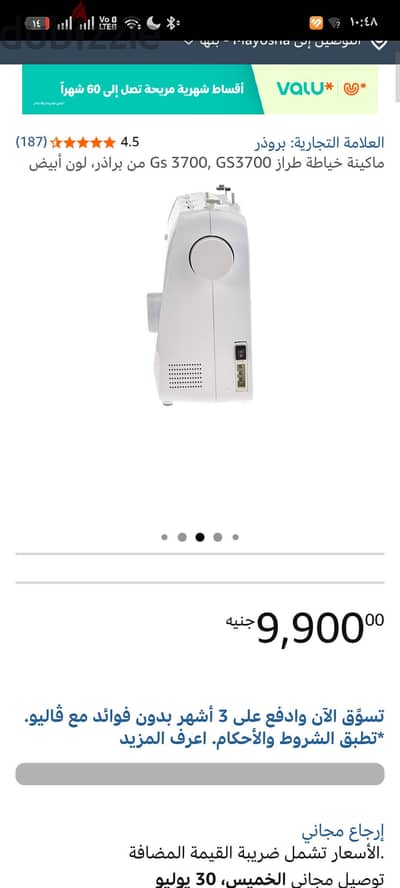Jump to the fourth image dot
Viewport: 400px width, 888px height.
click(218, 537)
